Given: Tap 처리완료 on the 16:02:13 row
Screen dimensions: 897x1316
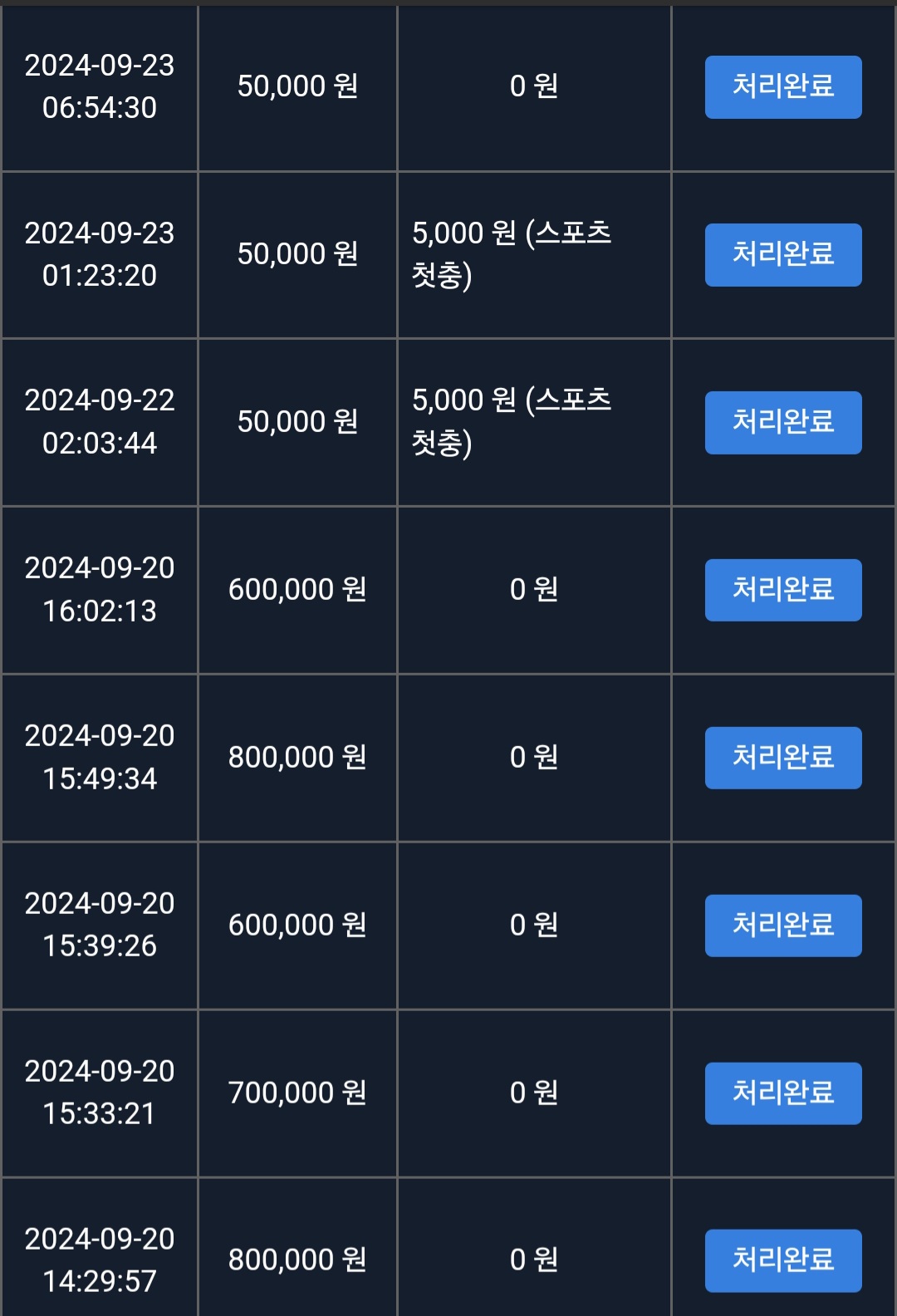Looking at the screenshot, I should pos(782,590).
